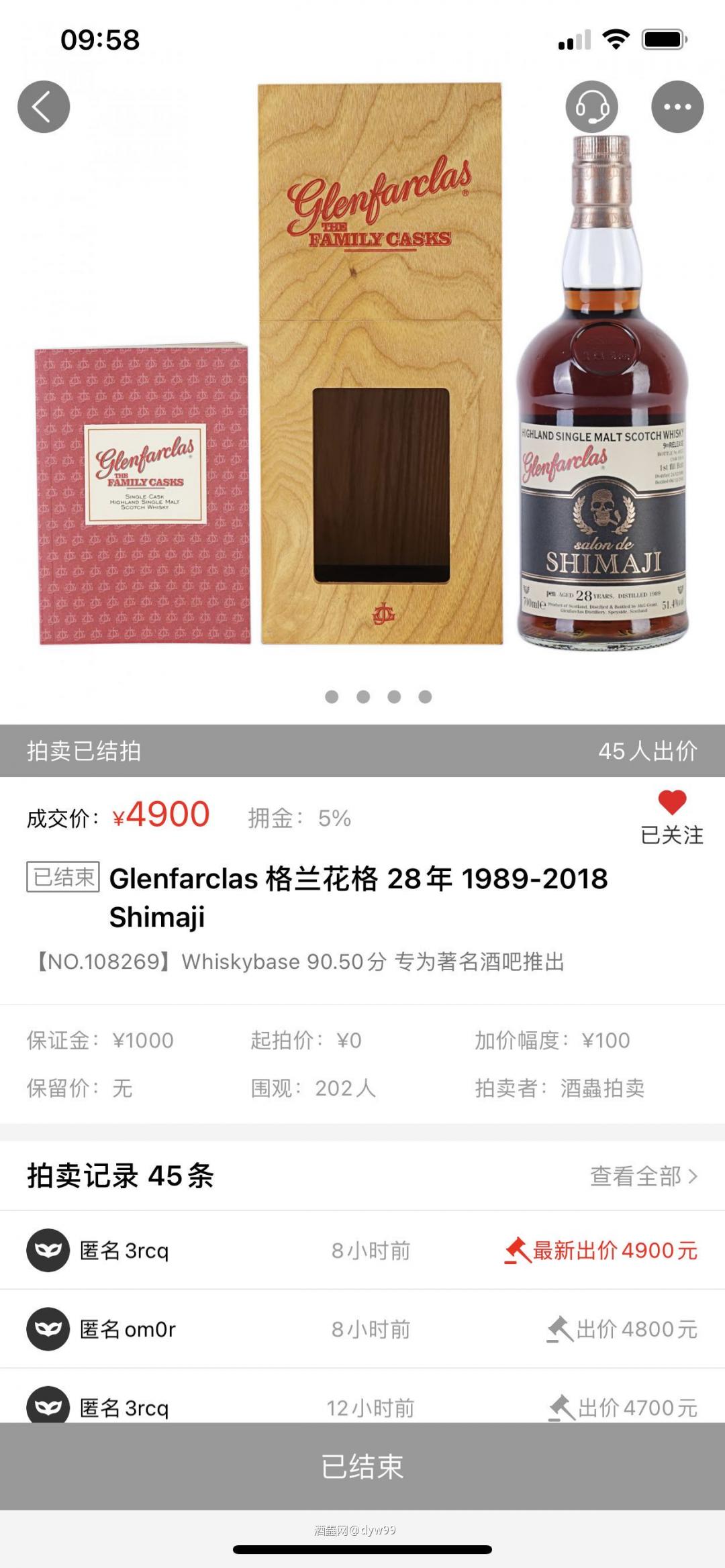The width and height of the screenshot is (725, 1568).
Task: Tap the back arrow to return
Action: (x=43, y=106)
